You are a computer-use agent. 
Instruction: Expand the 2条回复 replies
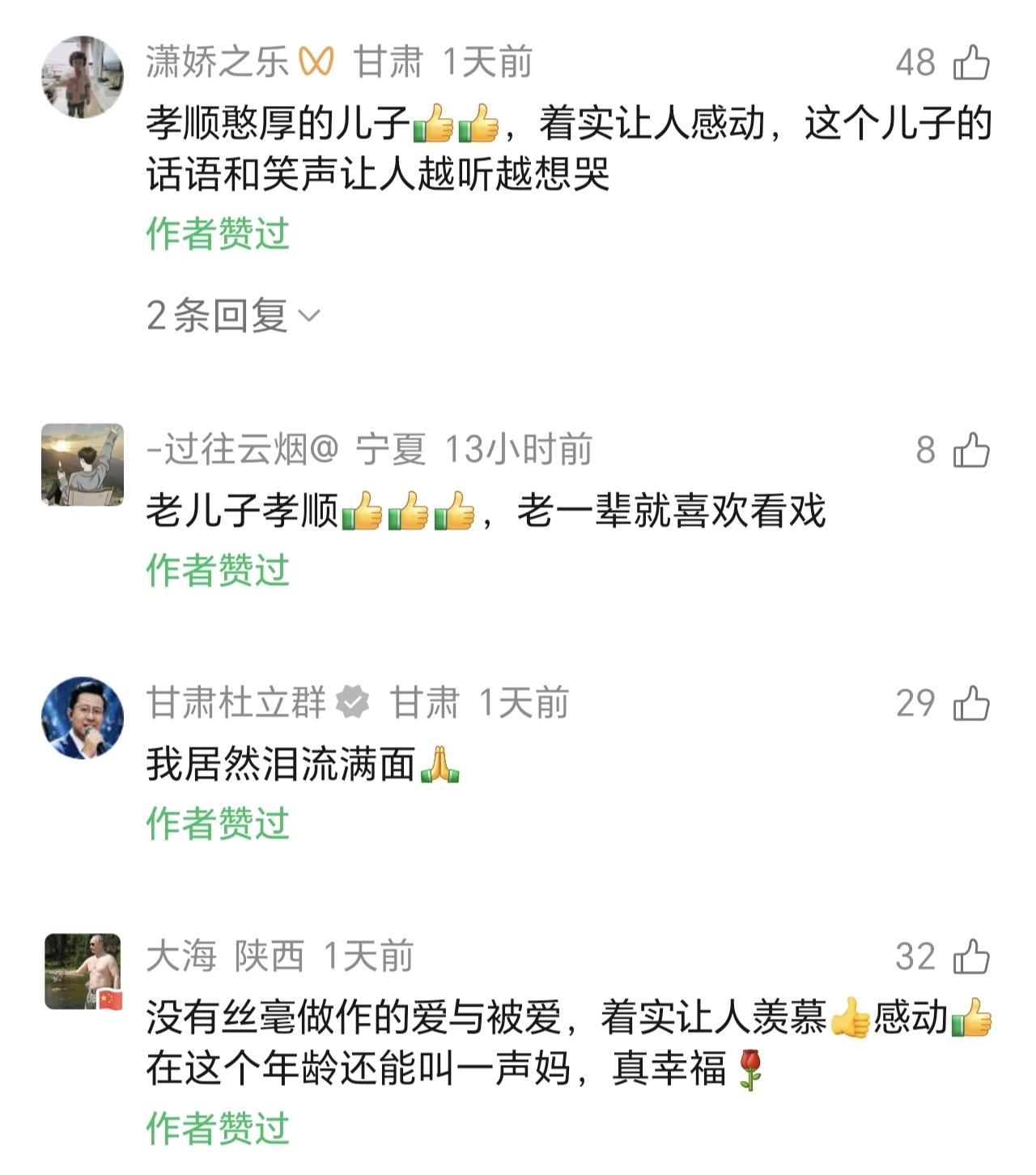[x=233, y=315]
